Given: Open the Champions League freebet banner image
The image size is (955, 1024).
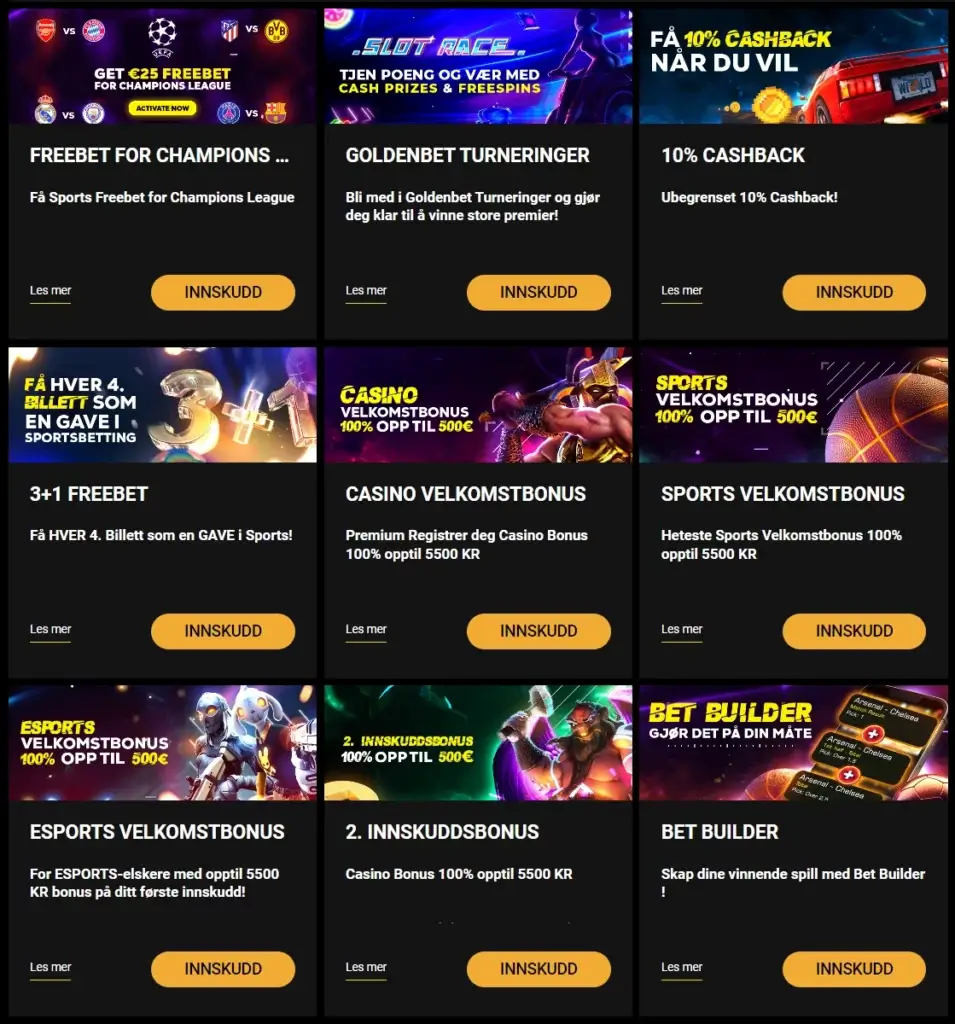Looking at the screenshot, I should [162, 66].
